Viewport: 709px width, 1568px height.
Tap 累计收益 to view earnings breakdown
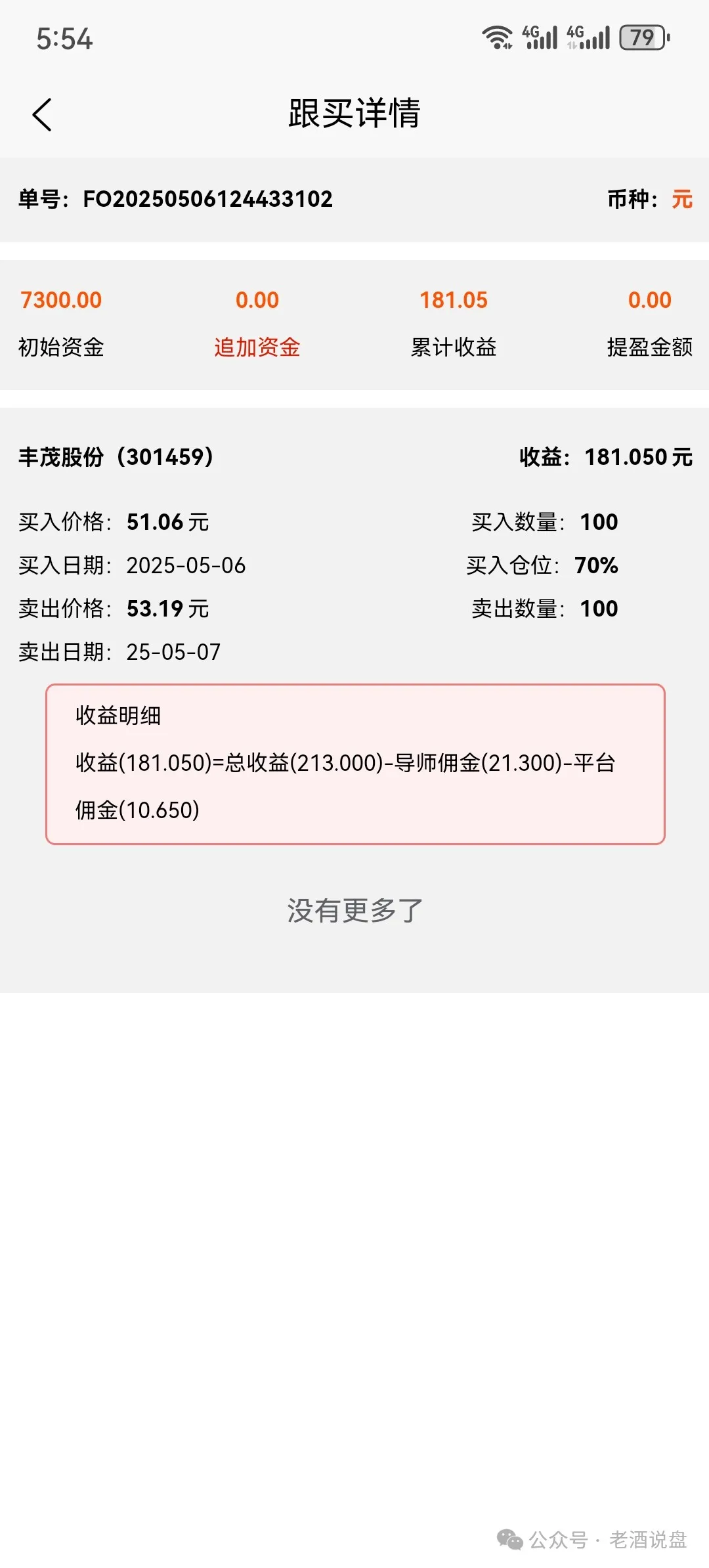click(453, 347)
